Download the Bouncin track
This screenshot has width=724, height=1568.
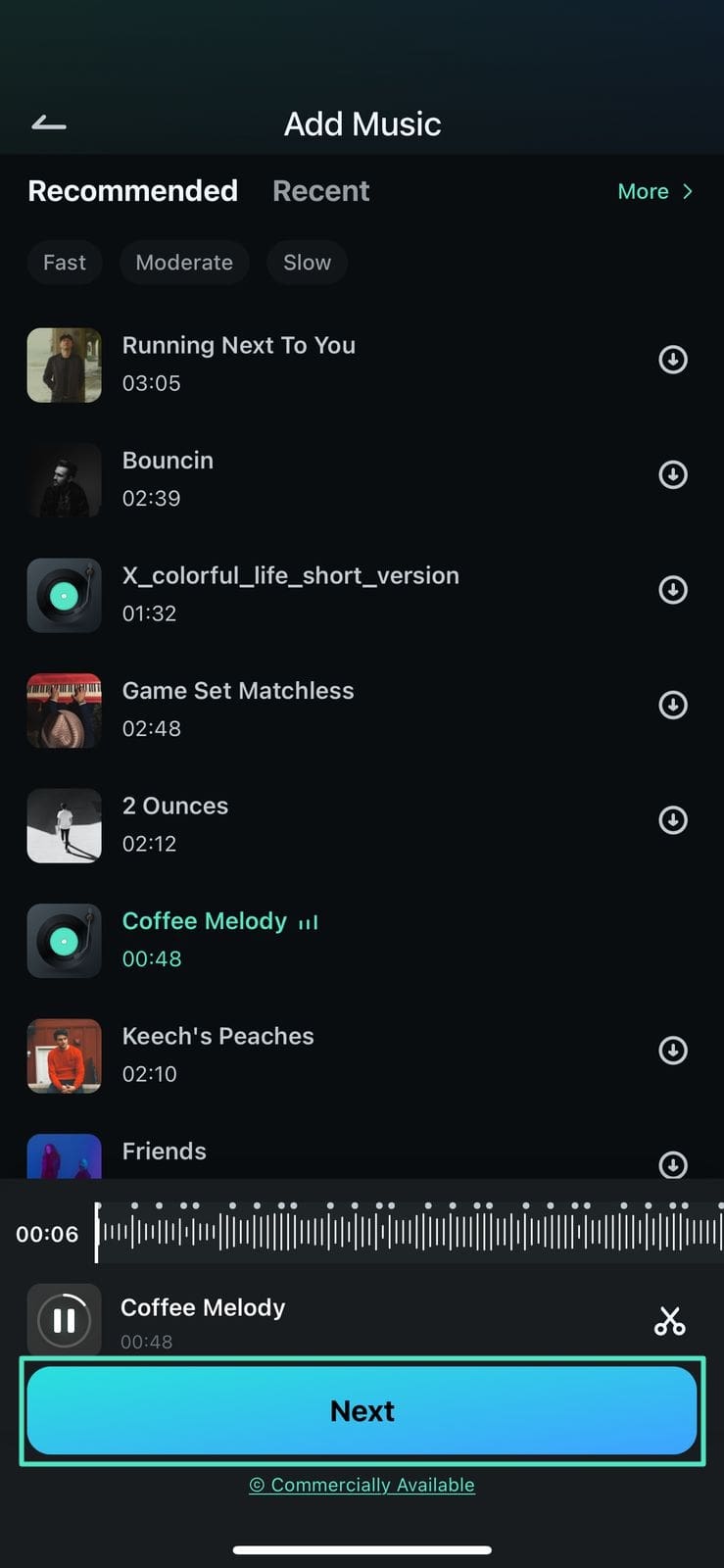(672, 475)
